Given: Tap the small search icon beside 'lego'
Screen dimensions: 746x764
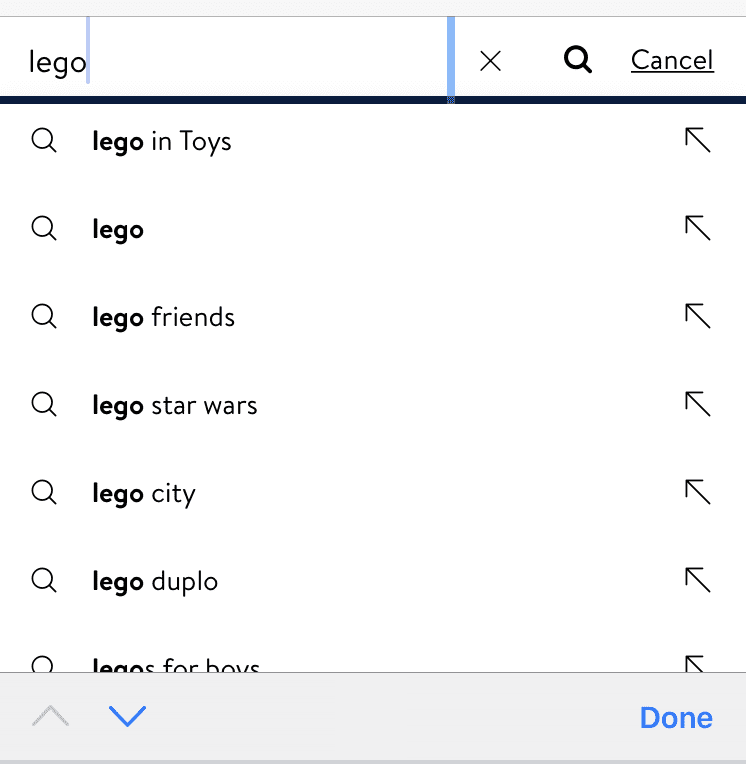Looking at the screenshot, I should 44,228.
